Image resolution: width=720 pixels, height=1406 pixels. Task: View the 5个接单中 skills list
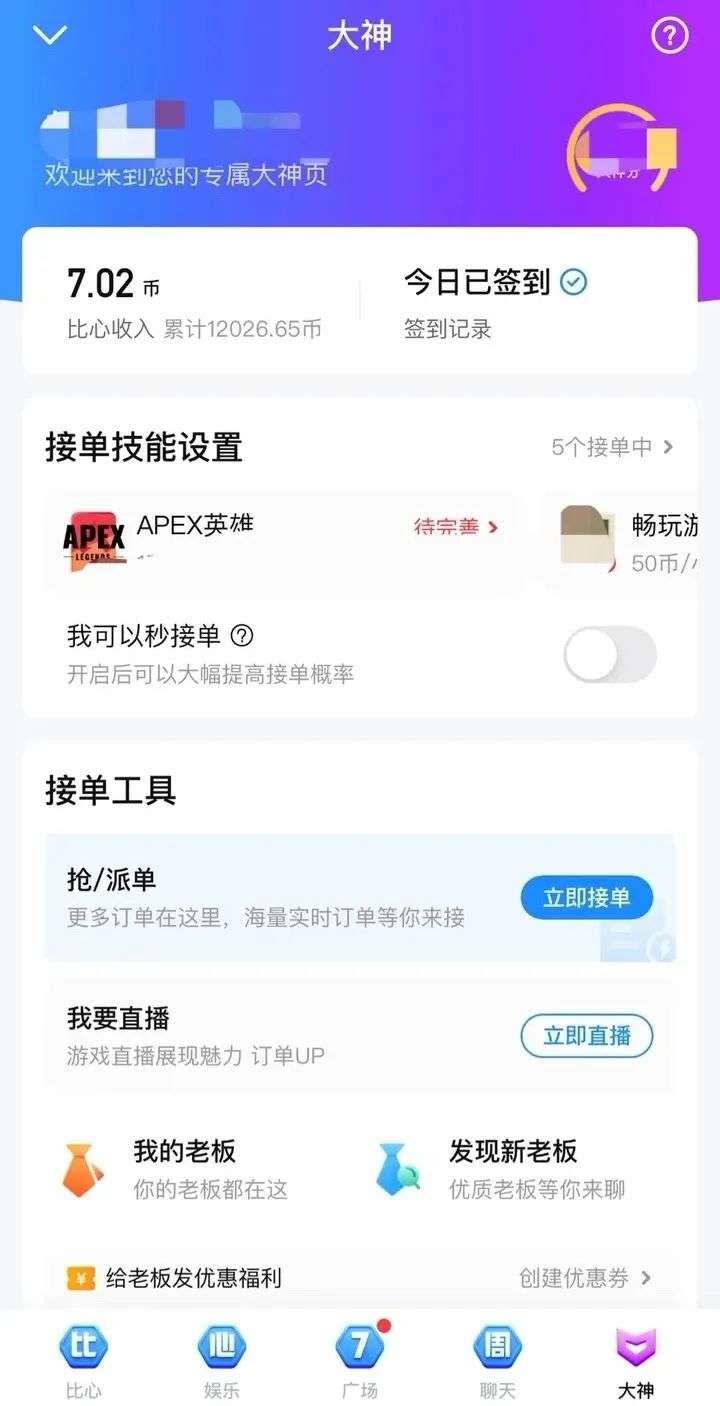coord(612,447)
